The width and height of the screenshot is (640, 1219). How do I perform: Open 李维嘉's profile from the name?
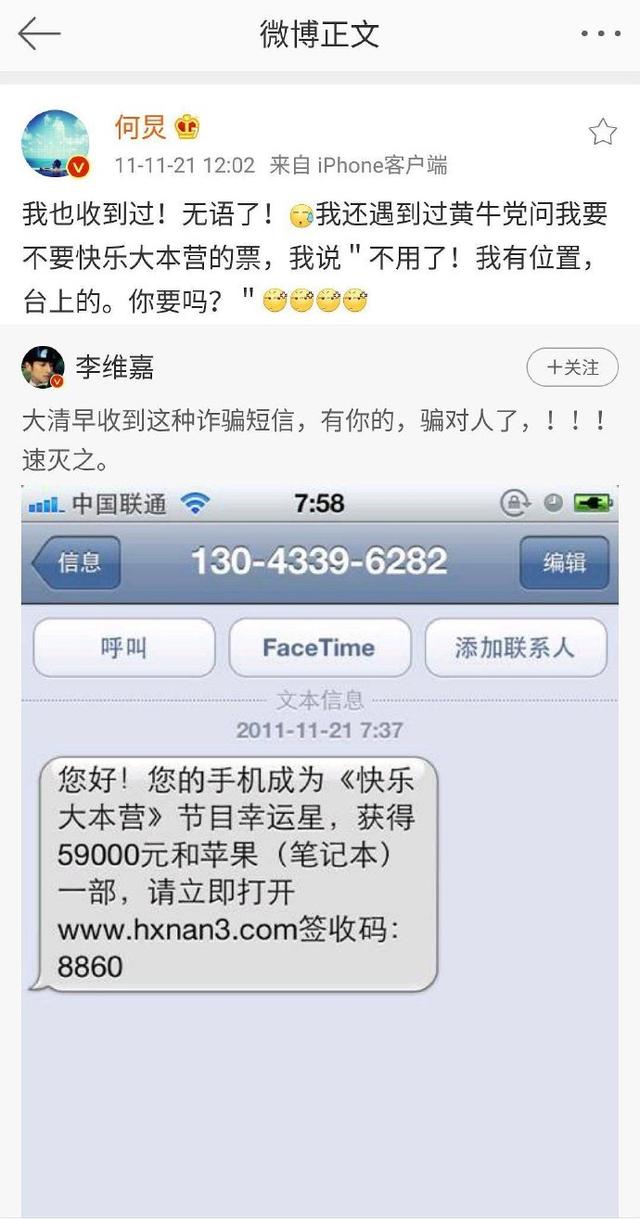[115, 369]
